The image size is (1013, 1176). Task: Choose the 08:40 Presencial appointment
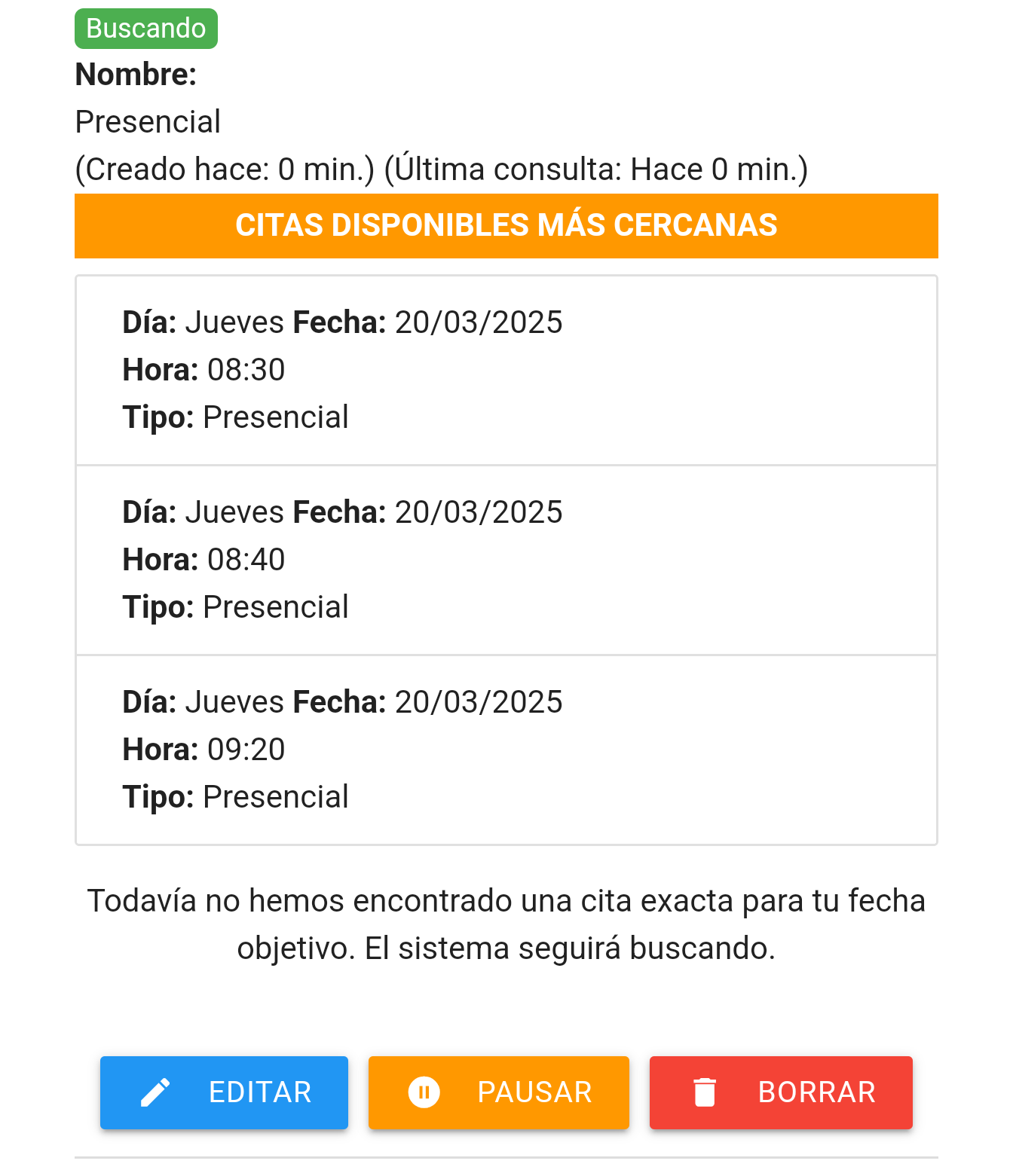506,560
